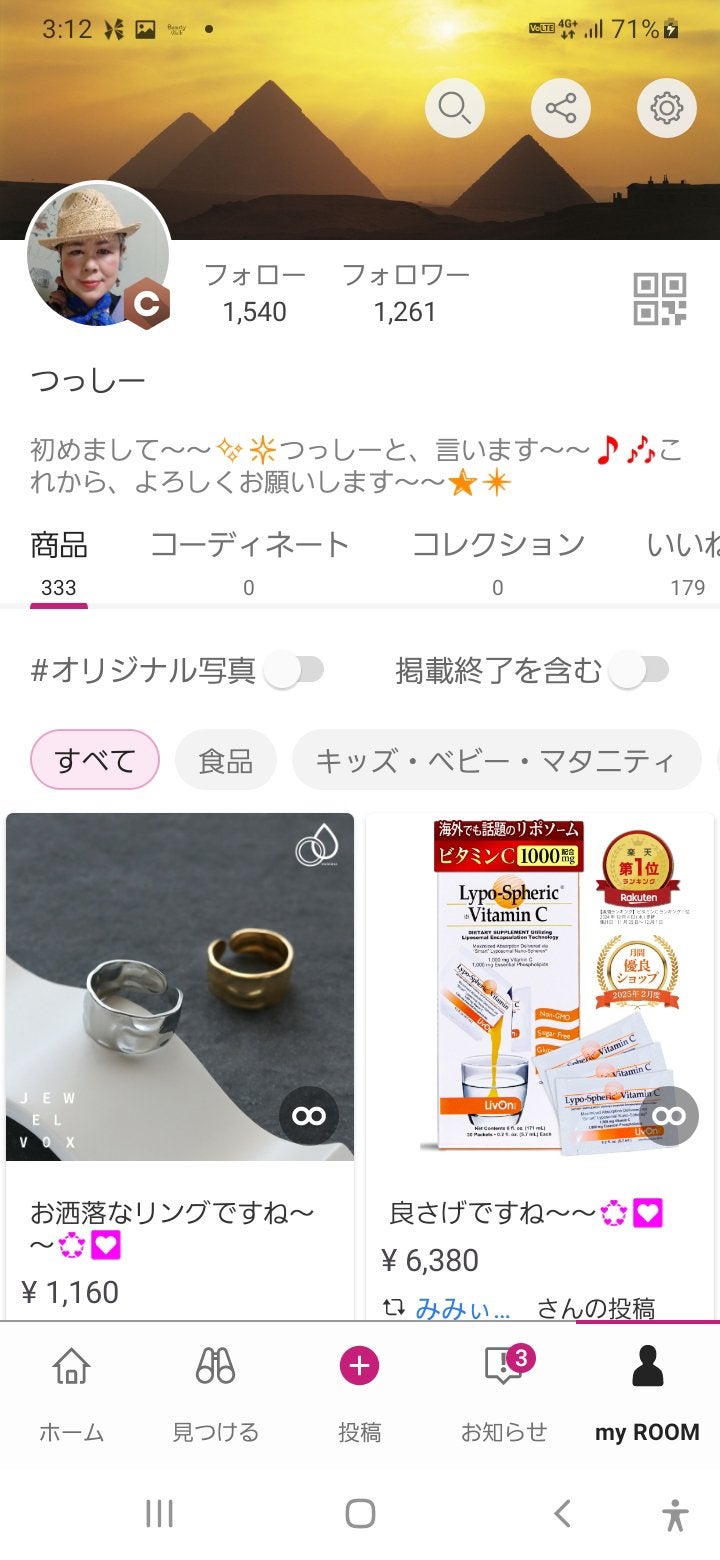Viewport: 720px width, 1560px height.
Task: Select the すべて filter chip
Action: coord(93,759)
